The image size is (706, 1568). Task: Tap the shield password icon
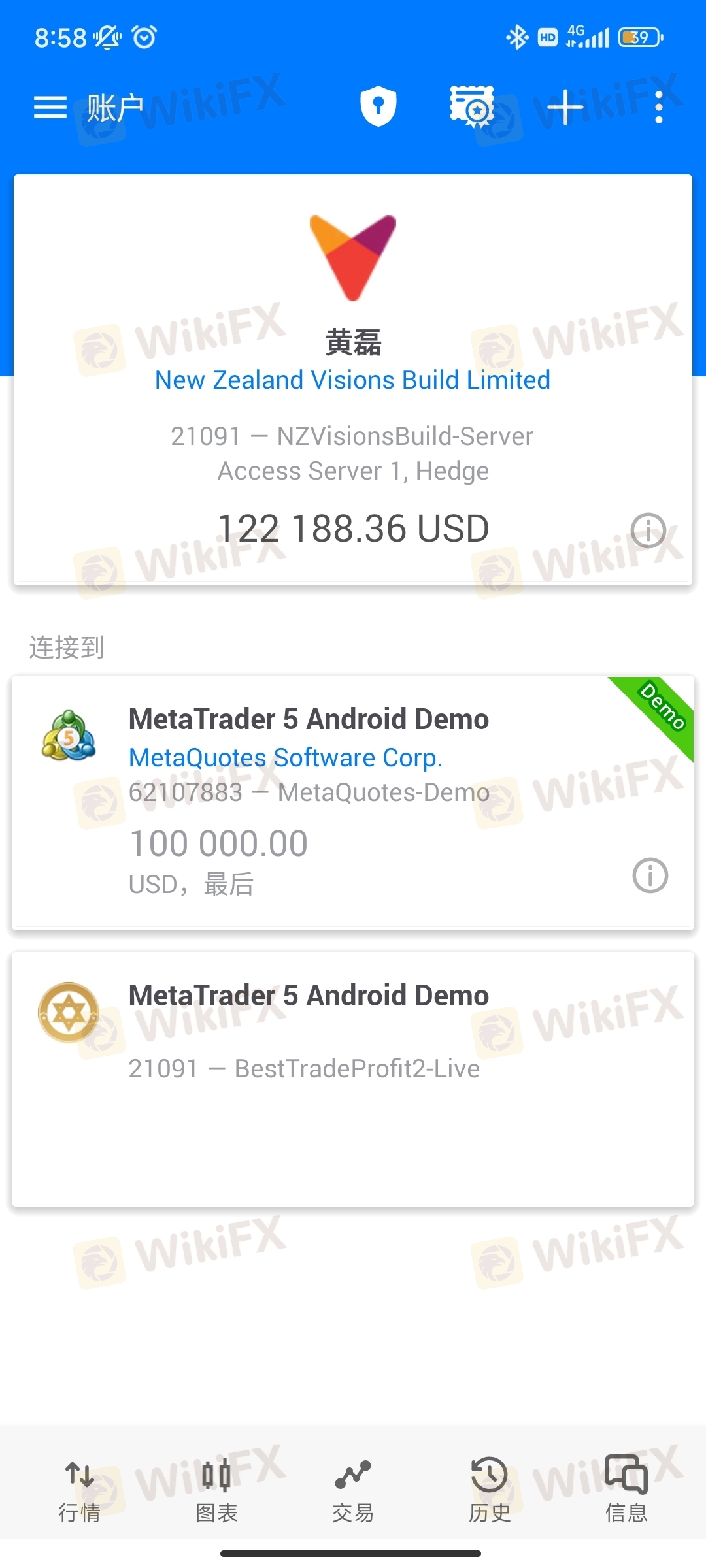click(378, 106)
